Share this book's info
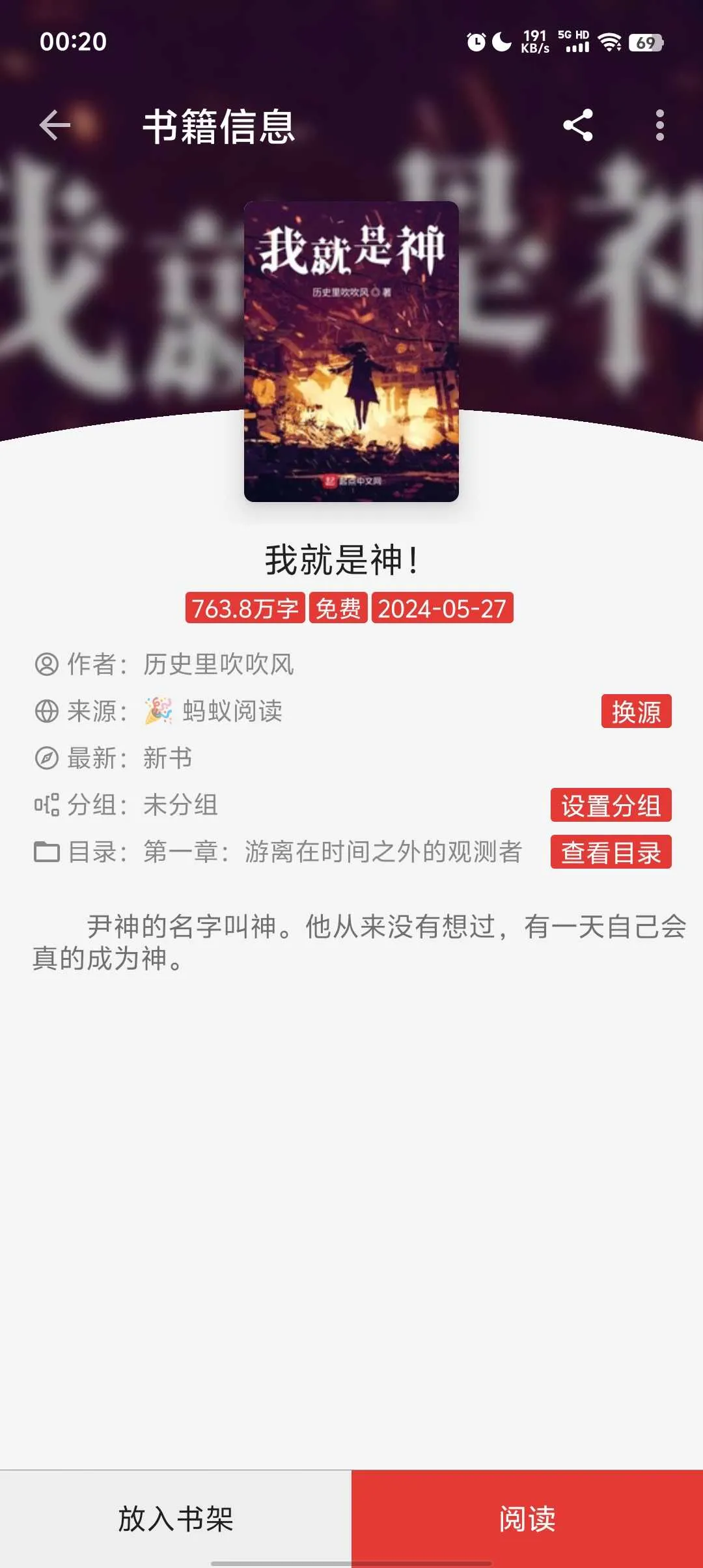 coord(578,125)
